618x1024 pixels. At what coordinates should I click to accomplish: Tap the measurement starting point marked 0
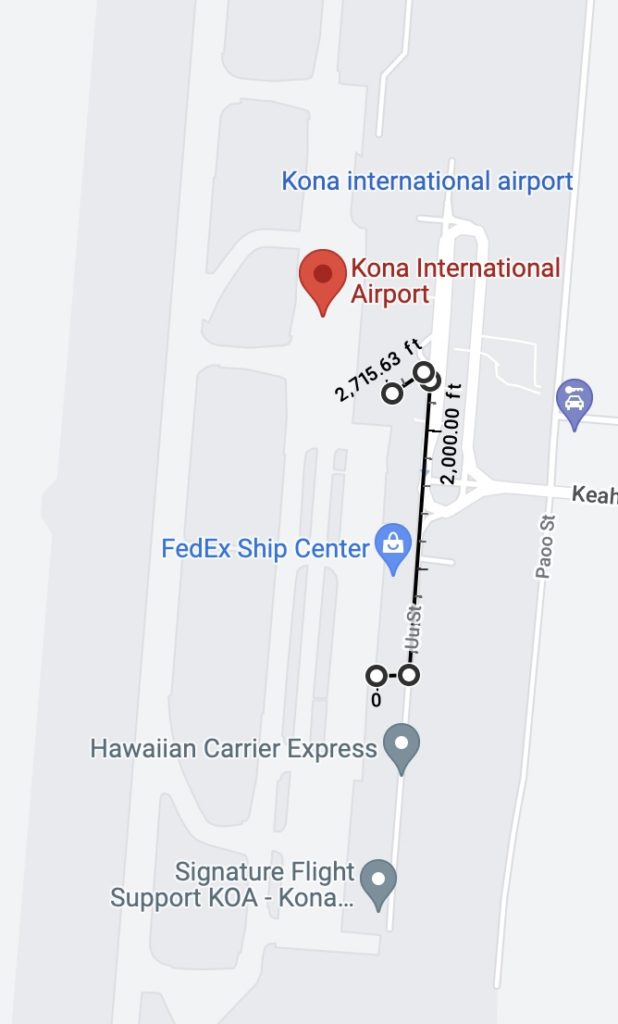tap(375, 677)
